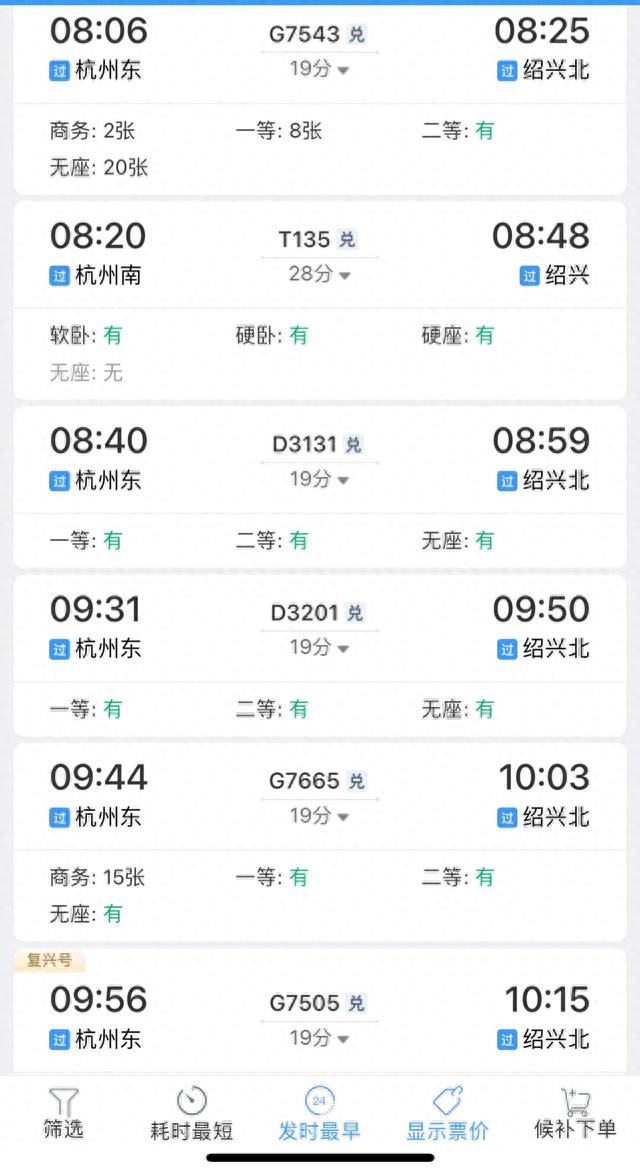Expand the 28分 stops list for T135
Image resolution: width=640 pixels, height=1175 pixels.
319,274
